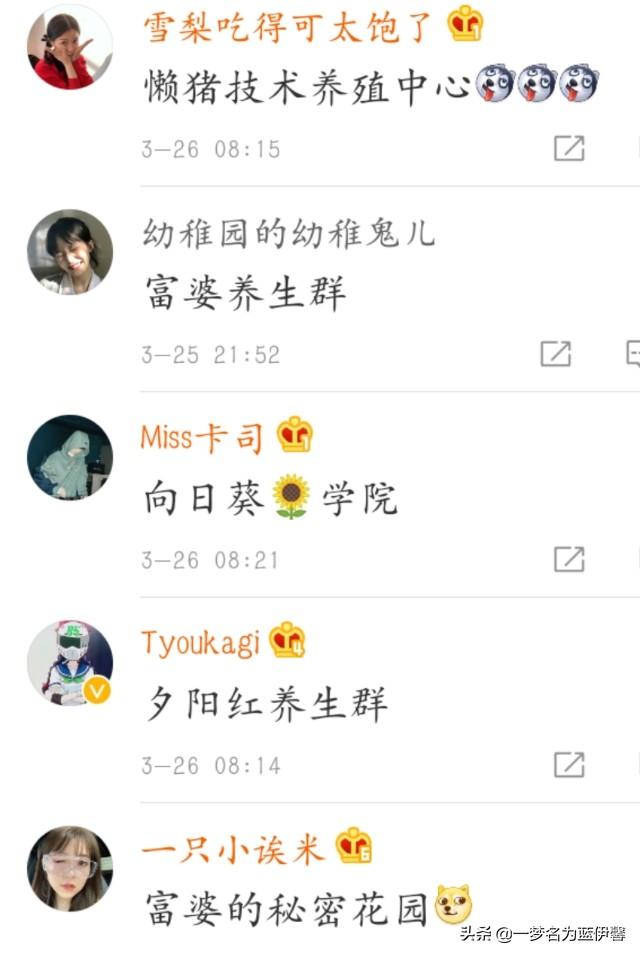This screenshot has width=640, height=956.
Task: Open Miss卡司's profile avatar
Action: 70,458
